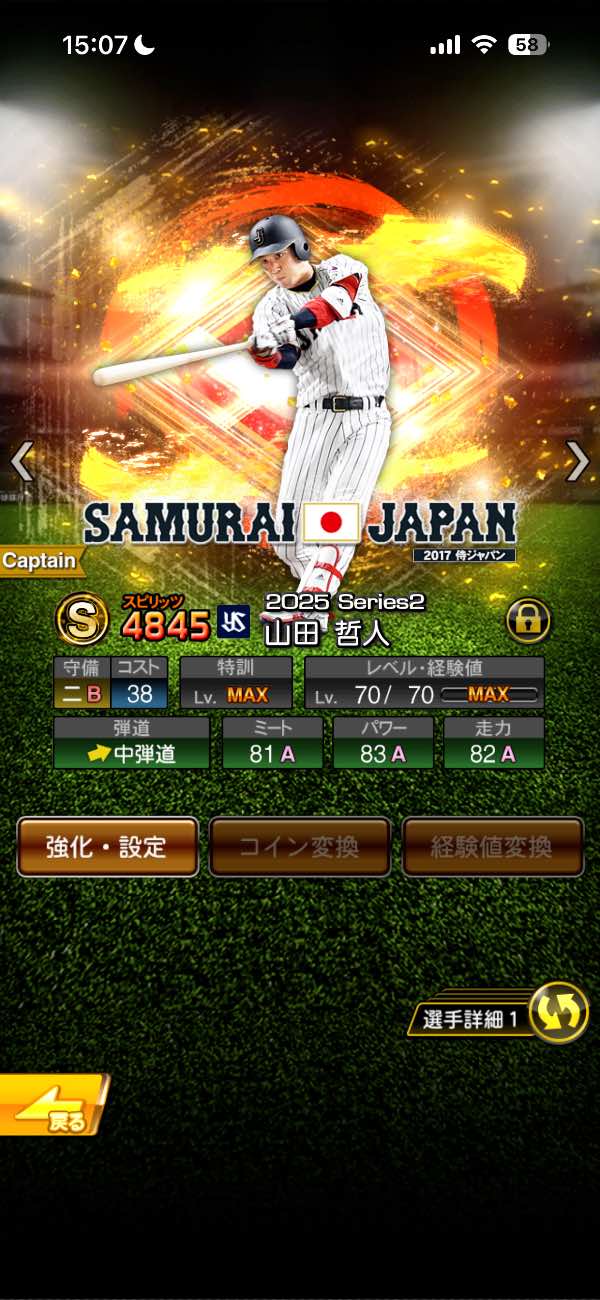Go to the next player card

tap(577, 461)
